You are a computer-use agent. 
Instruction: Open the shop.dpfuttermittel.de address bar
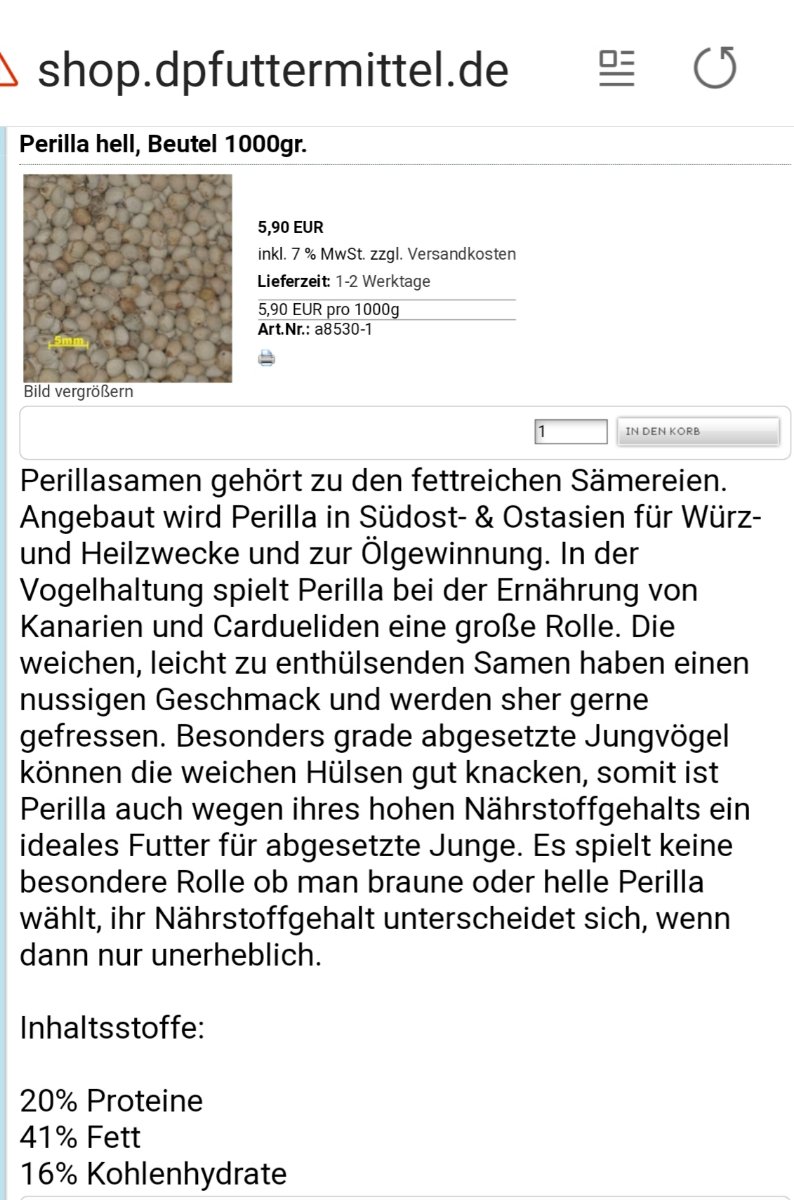tap(273, 69)
